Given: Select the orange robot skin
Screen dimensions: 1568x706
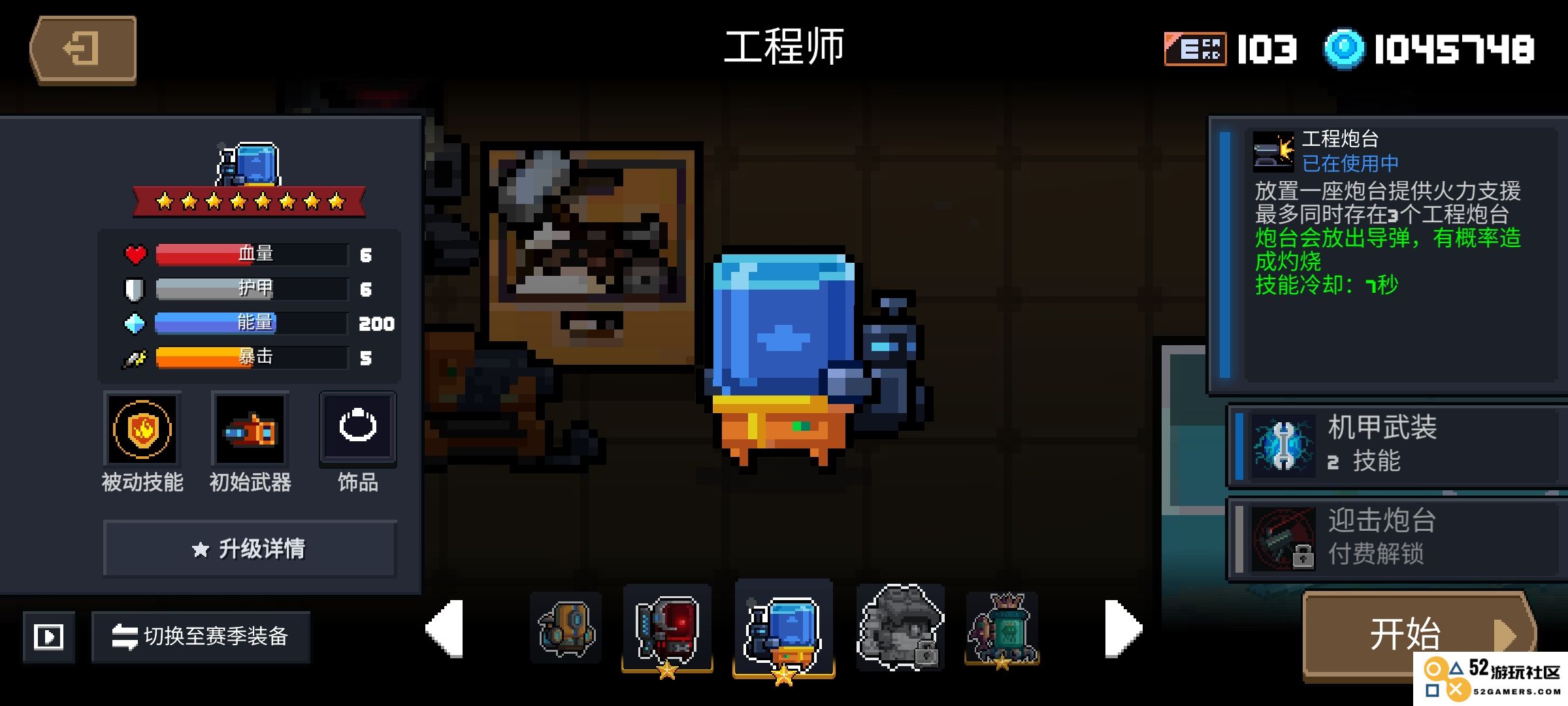Looking at the screenshot, I should tap(566, 628).
